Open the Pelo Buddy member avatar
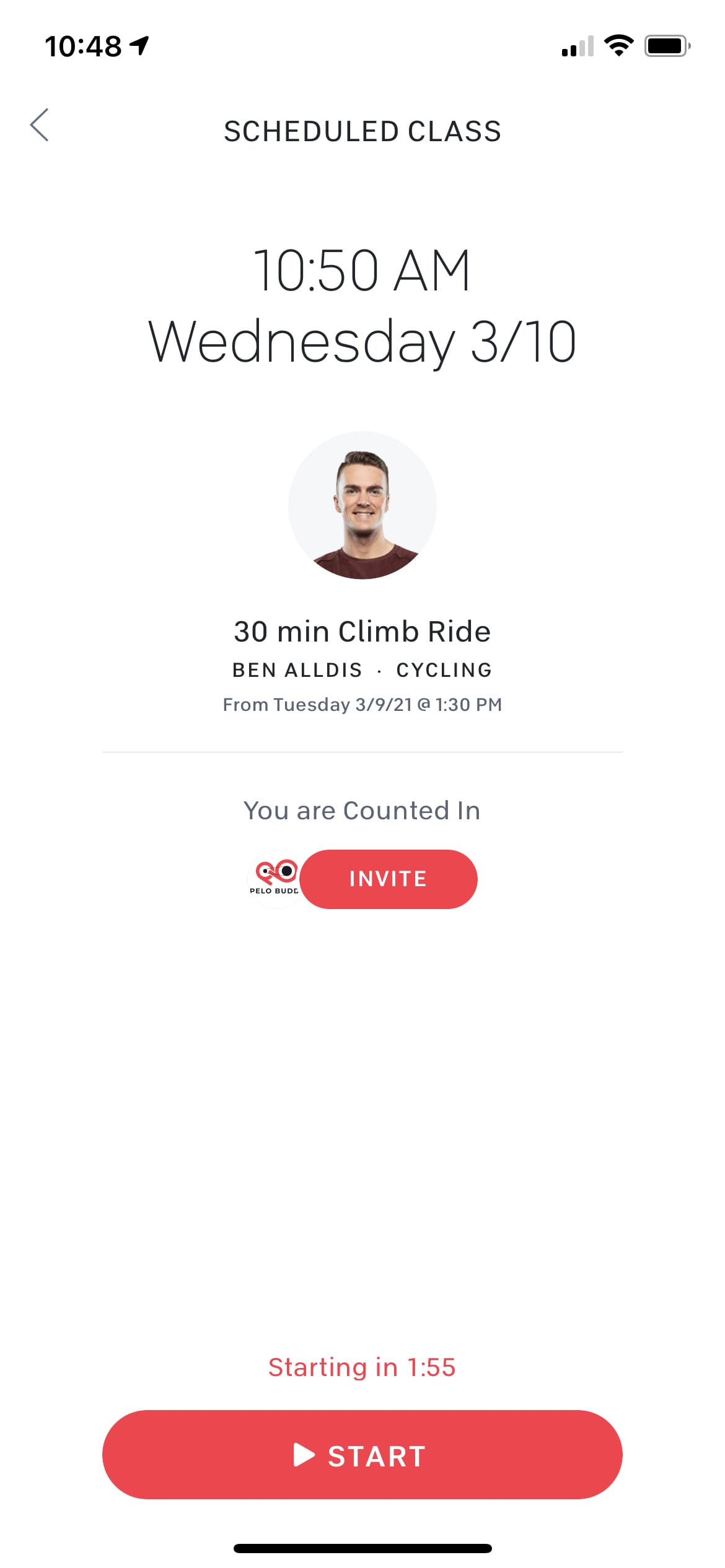This screenshot has width=725, height=1568. 274,879
